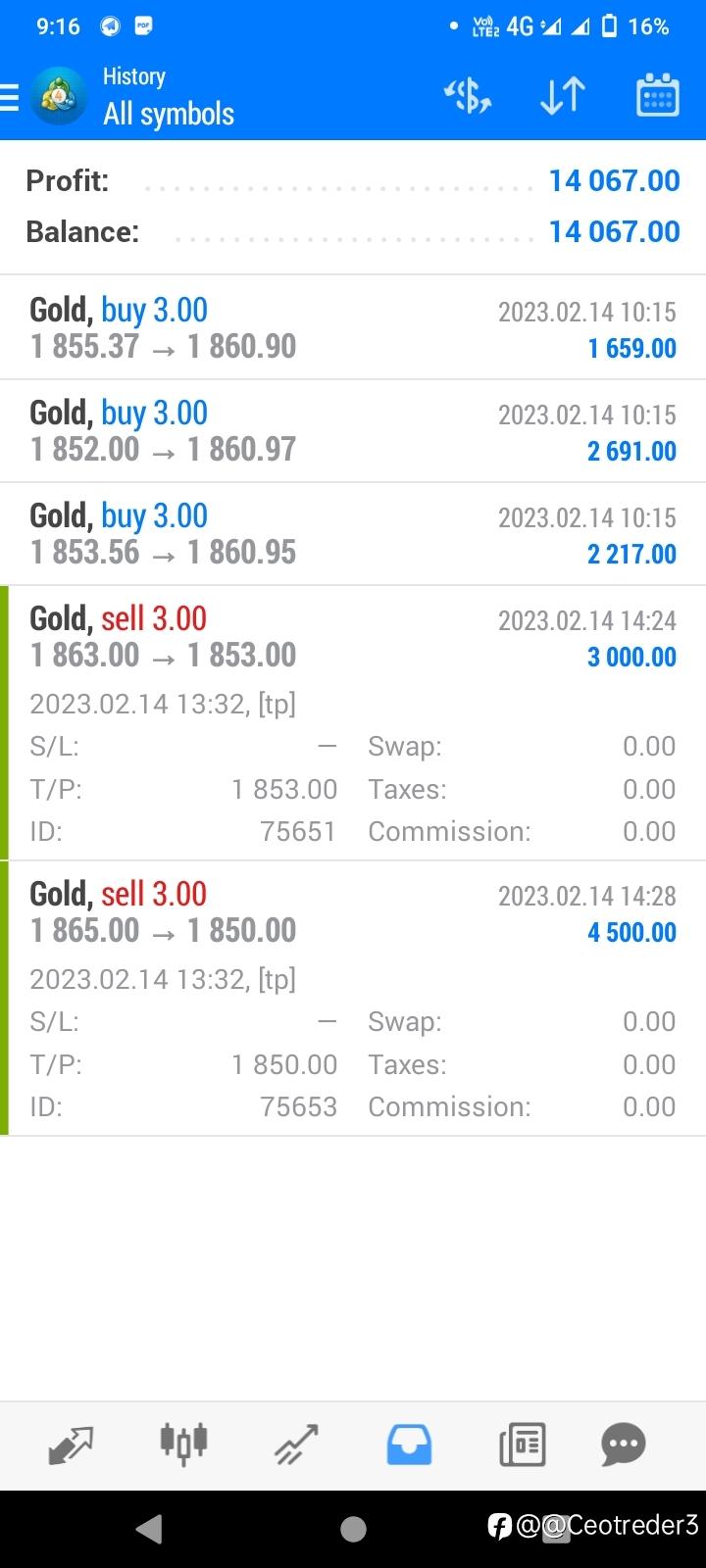706x1568 pixels.
Task: Open the side drawer menu
Action: point(10,97)
